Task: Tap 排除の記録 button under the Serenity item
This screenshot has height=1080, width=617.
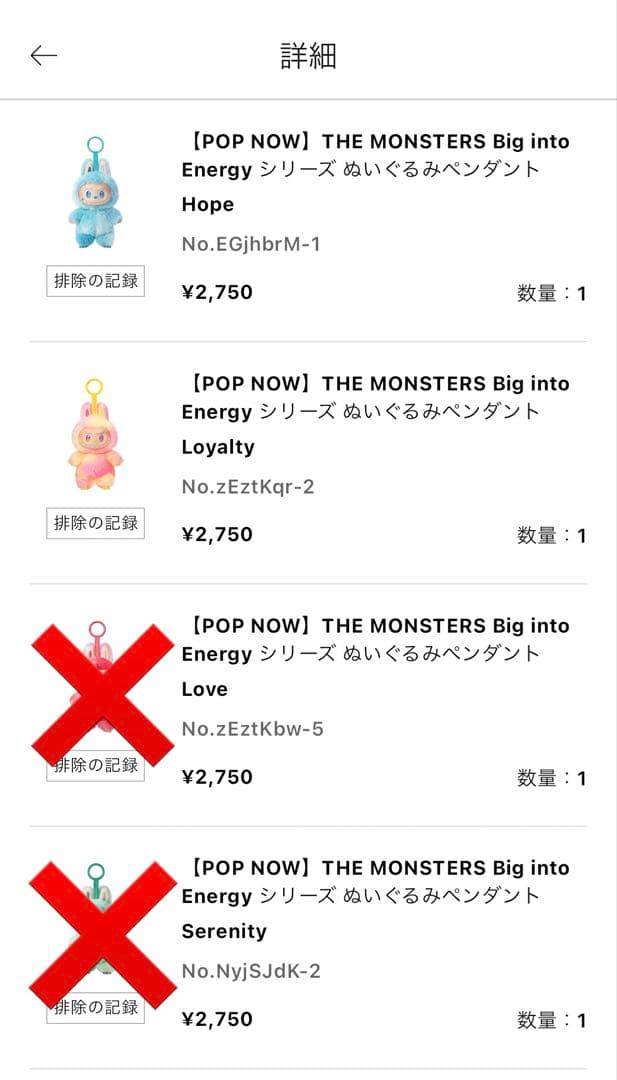Action: point(96,1008)
